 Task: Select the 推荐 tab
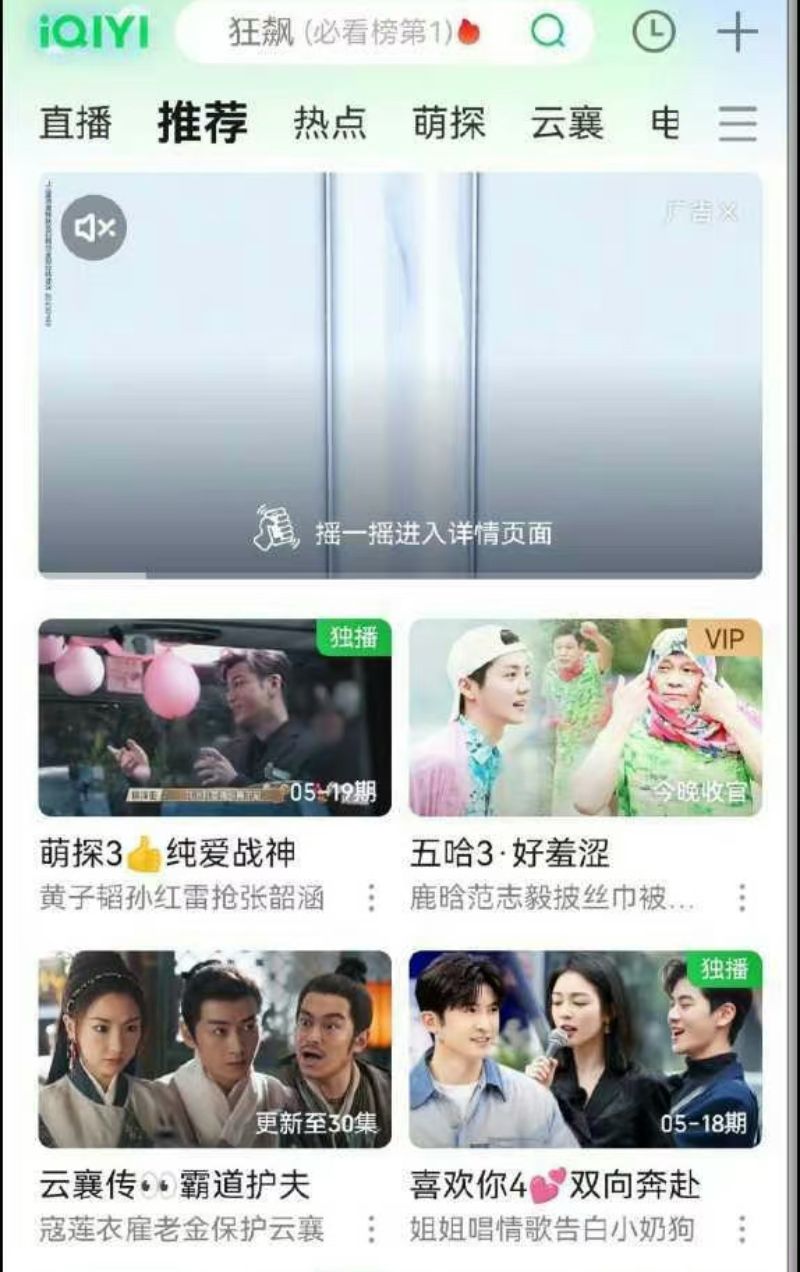click(201, 124)
